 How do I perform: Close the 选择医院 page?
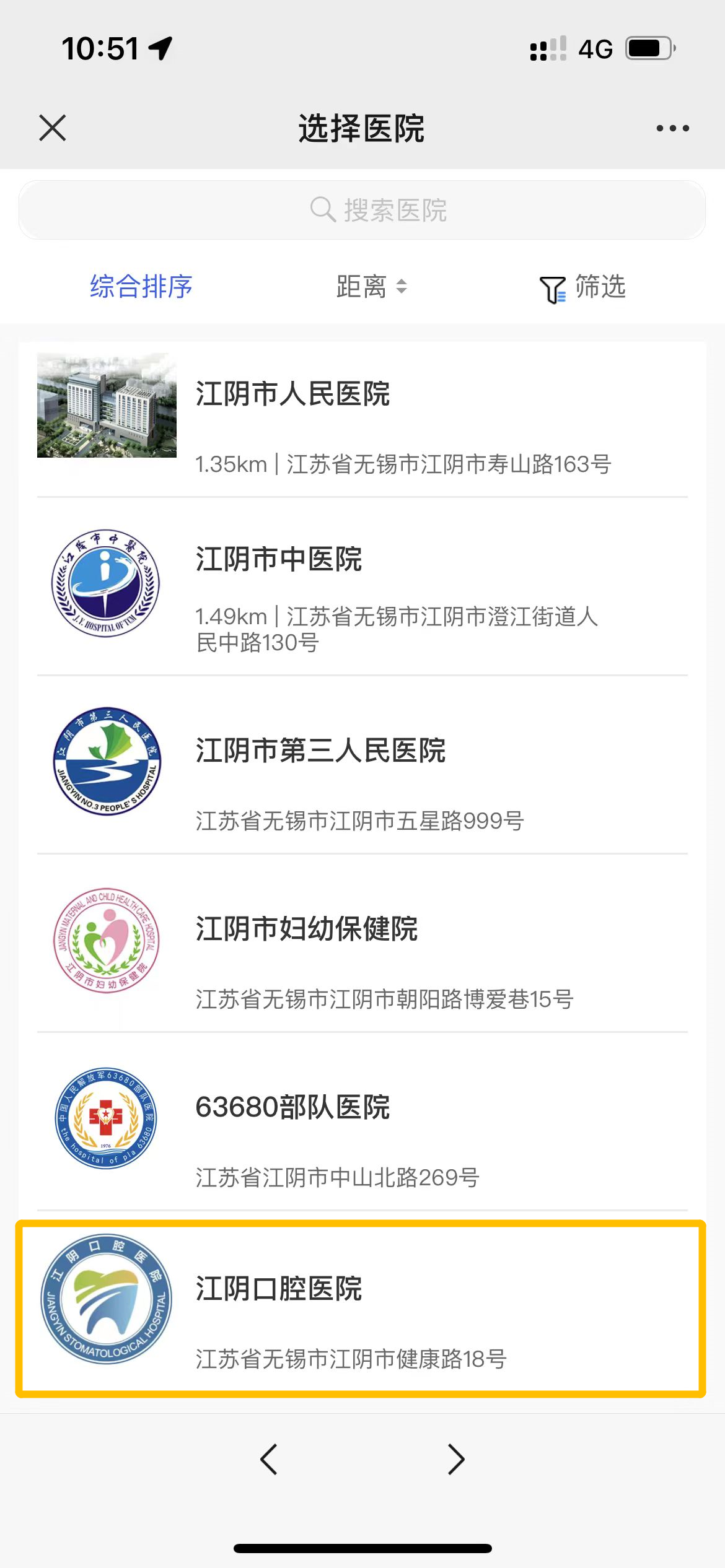[53, 128]
